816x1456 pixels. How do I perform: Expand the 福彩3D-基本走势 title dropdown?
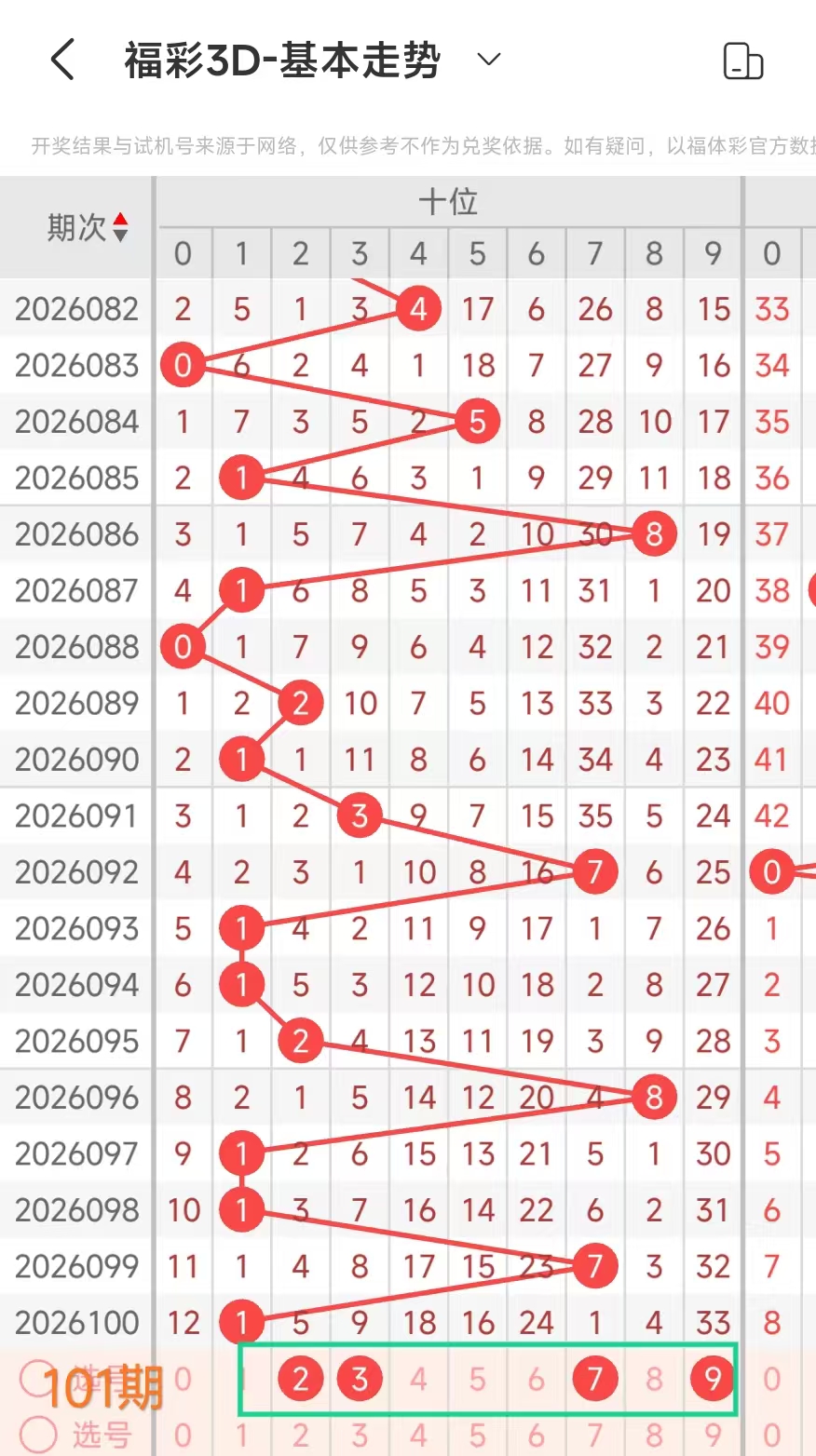tap(489, 61)
